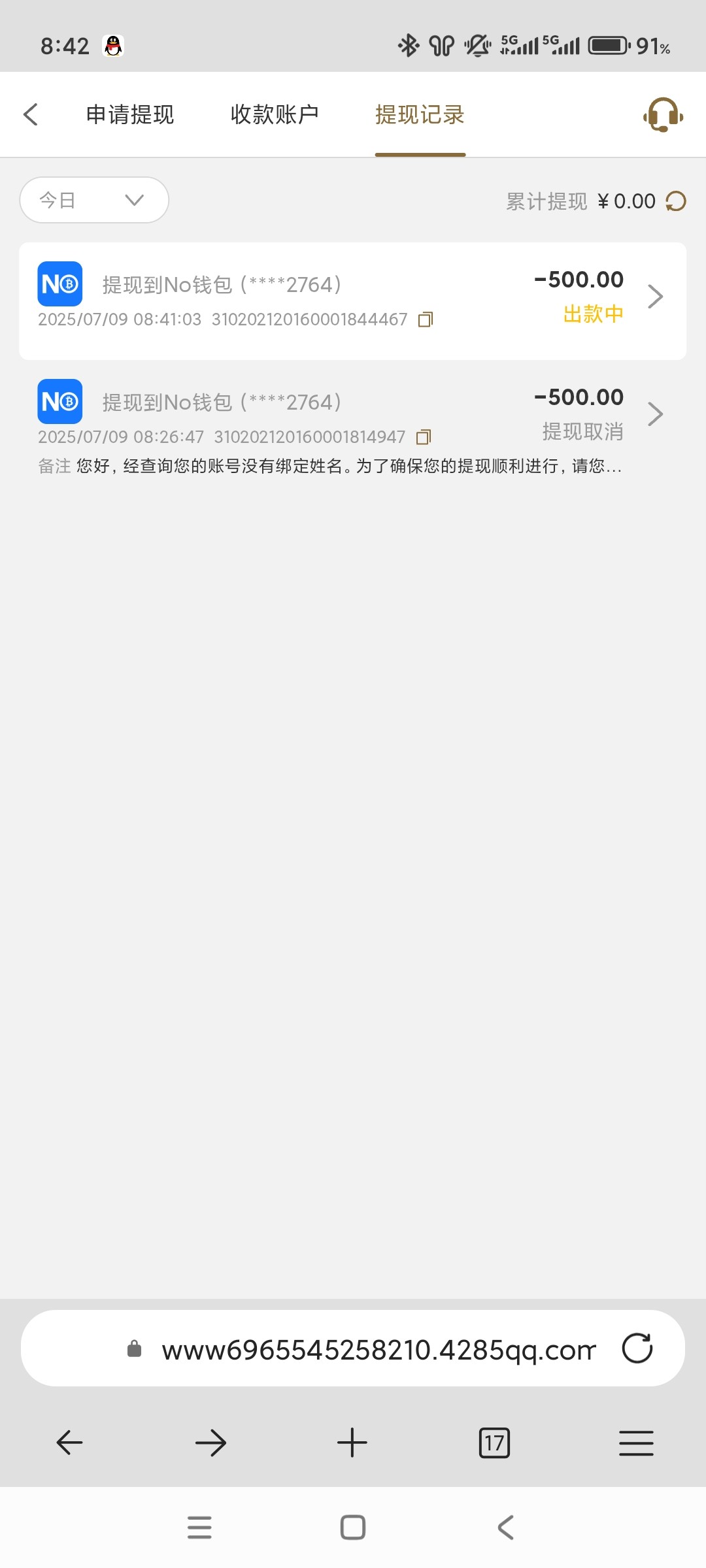This screenshot has height=1568, width=706.
Task: Open the 提现取消 withdrawal record details
Action: tap(654, 414)
